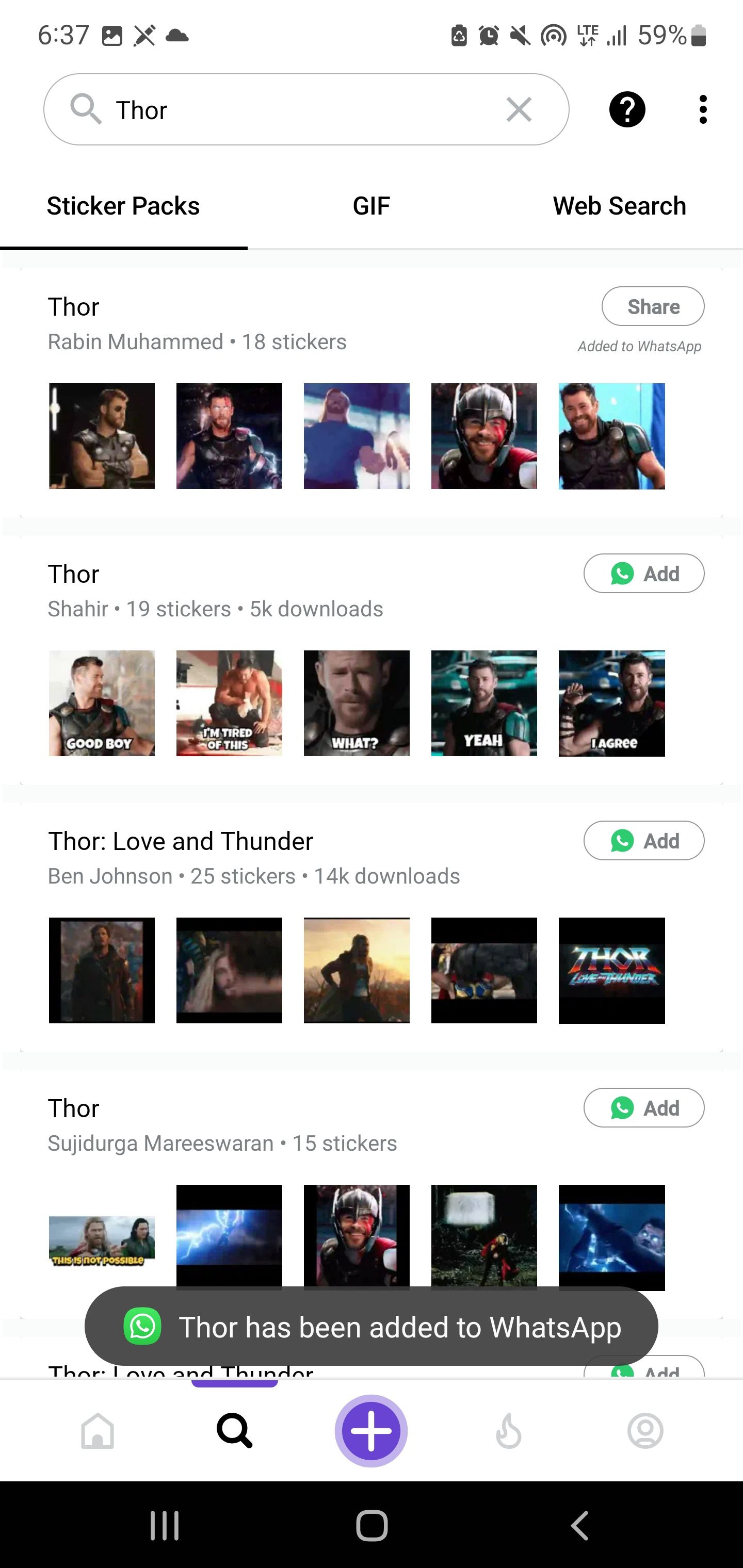Image resolution: width=743 pixels, height=1568 pixels.
Task: Go back using the system back button
Action: [x=579, y=1526]
